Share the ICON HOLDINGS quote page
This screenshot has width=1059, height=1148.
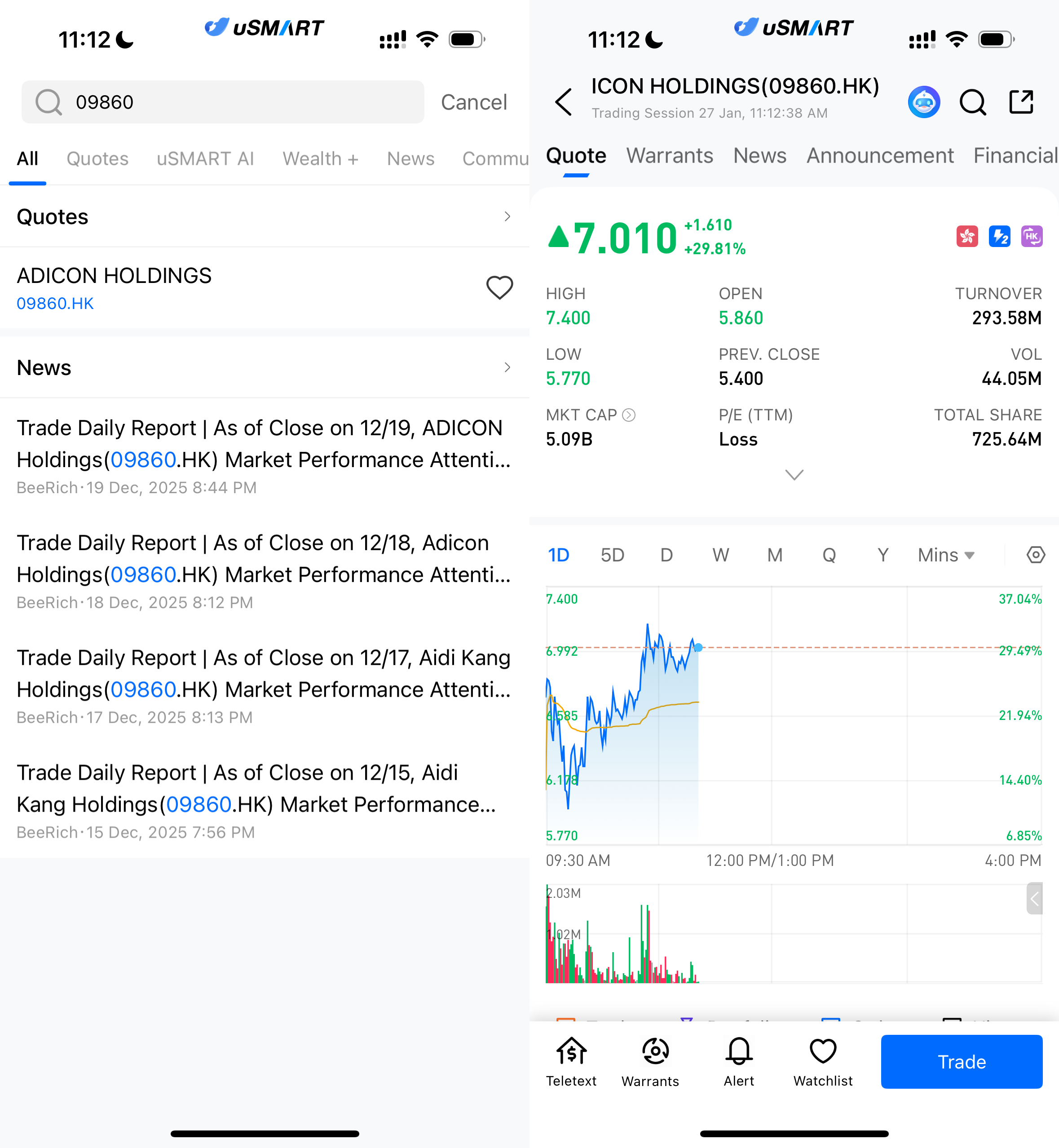[x=1021, y=102]
